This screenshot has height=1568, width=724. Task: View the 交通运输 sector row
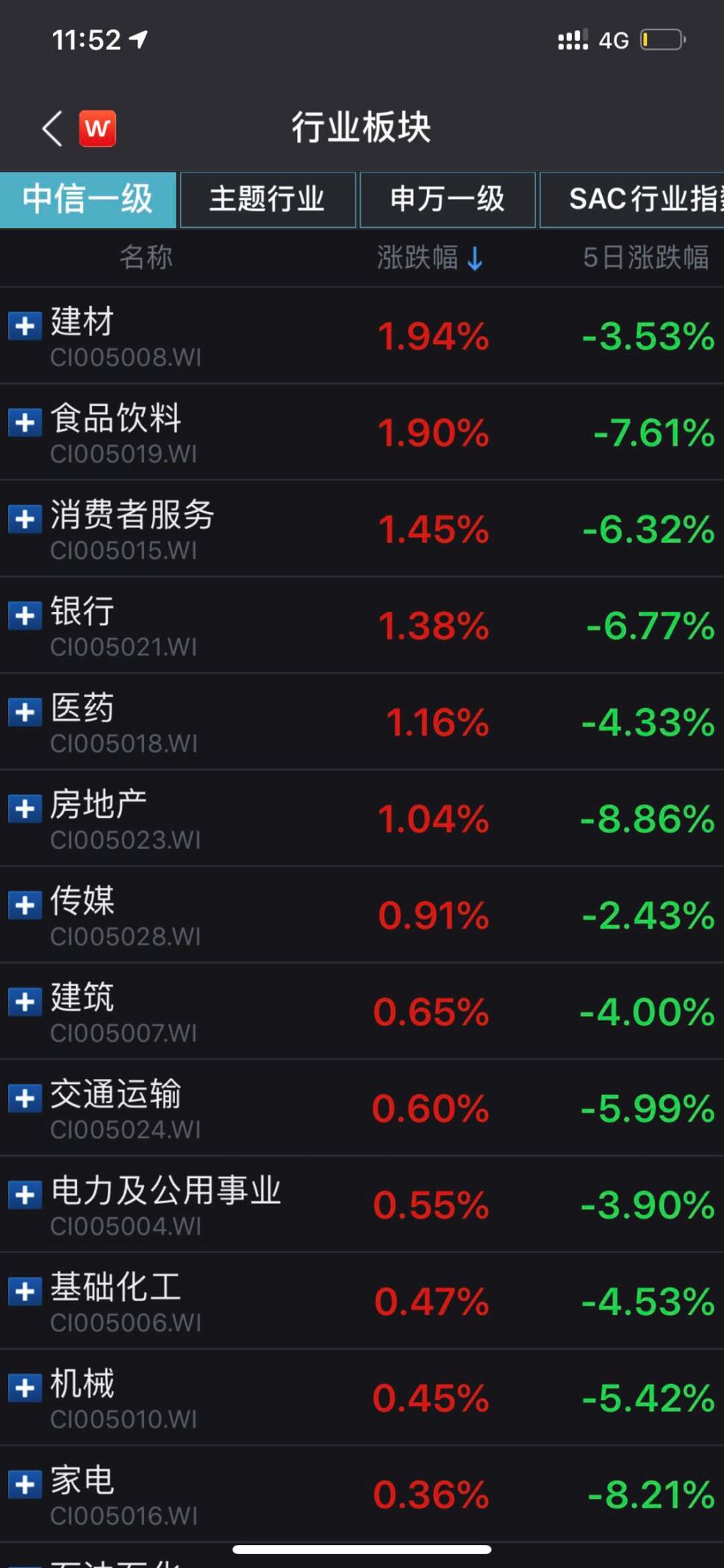click(x=116, y=1107)
